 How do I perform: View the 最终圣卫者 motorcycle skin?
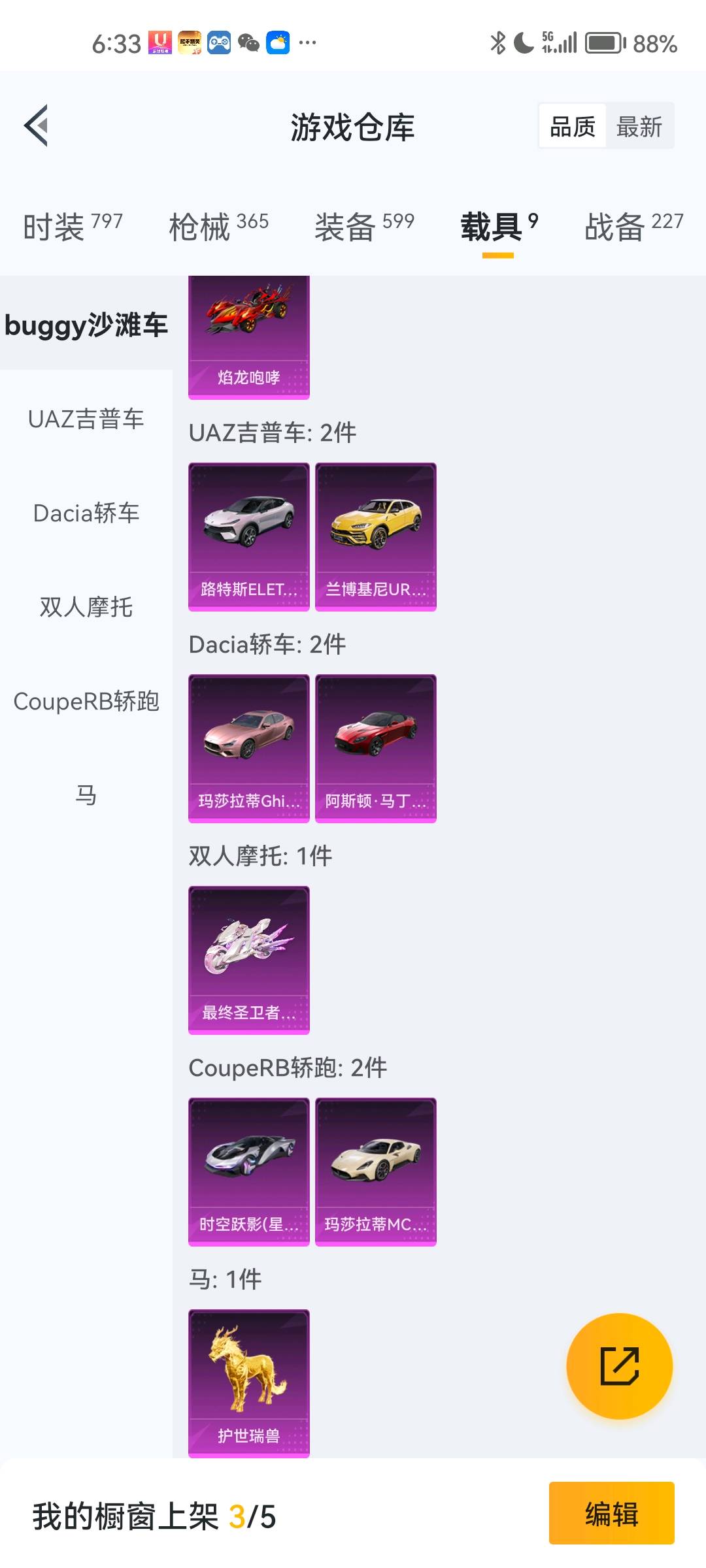(x=249, y=960)
